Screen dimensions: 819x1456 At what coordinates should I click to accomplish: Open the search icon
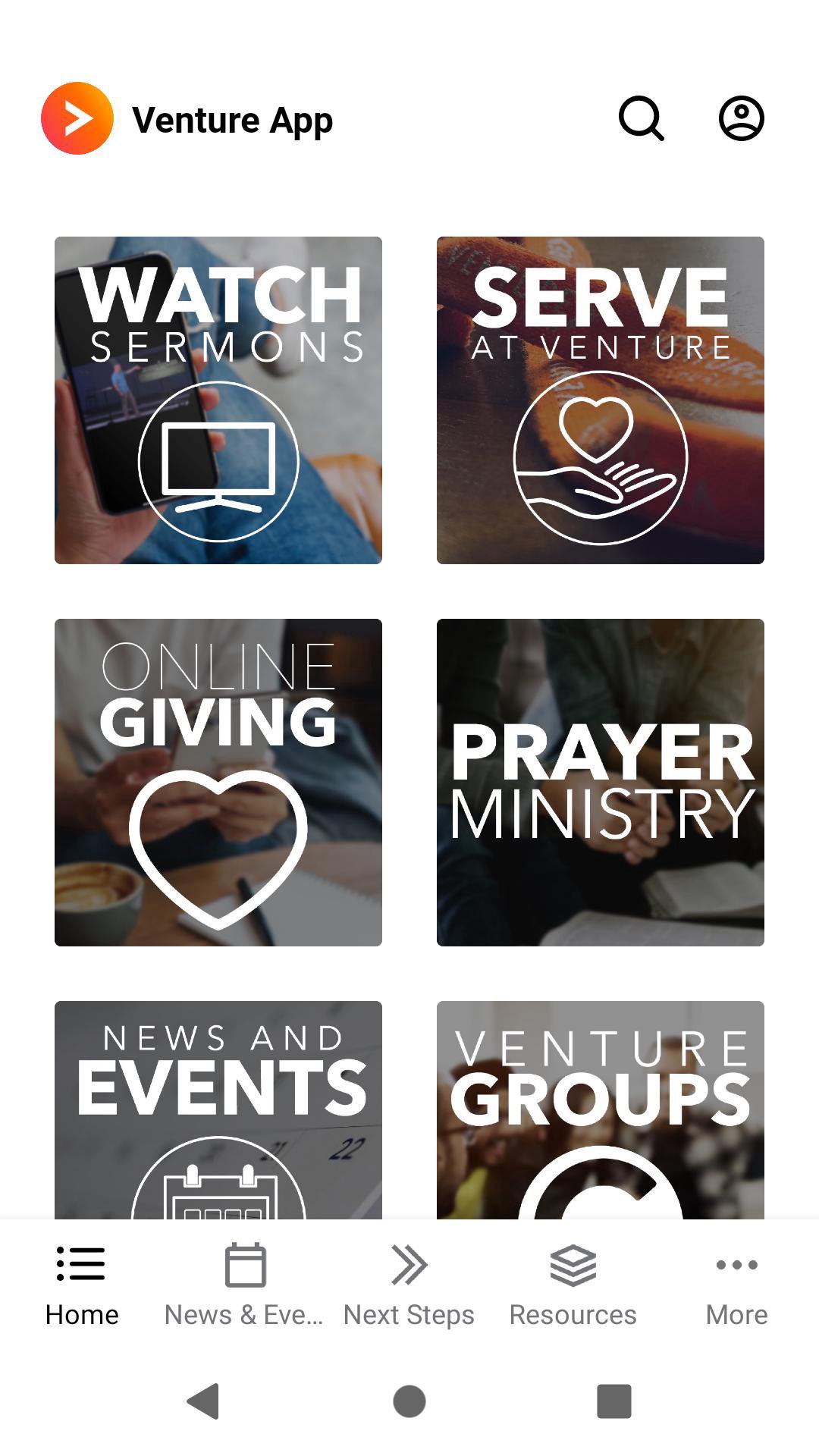642,118
